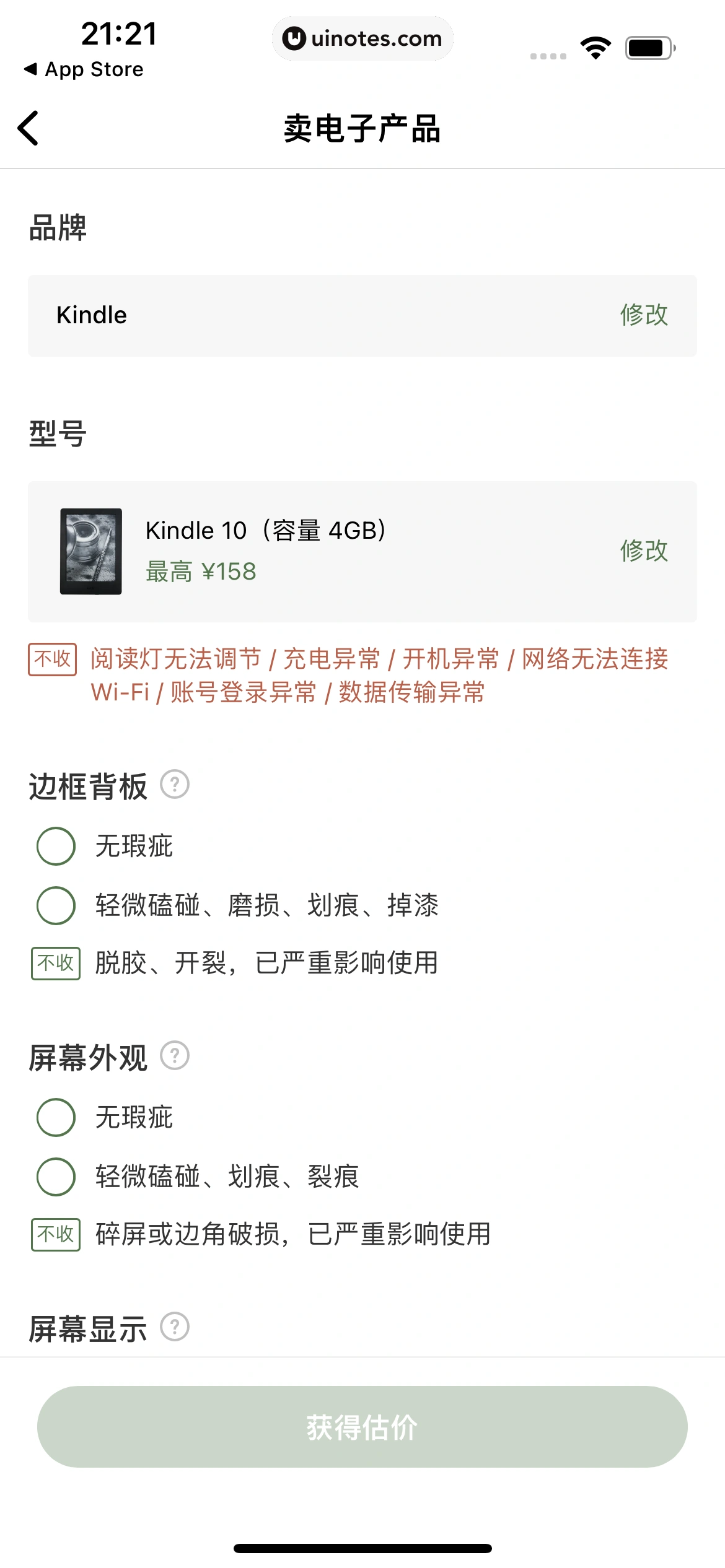Viewport: 725px width, 1568px height.
Task: Open help icon beside 边框背板
Action: coord(175,785)
